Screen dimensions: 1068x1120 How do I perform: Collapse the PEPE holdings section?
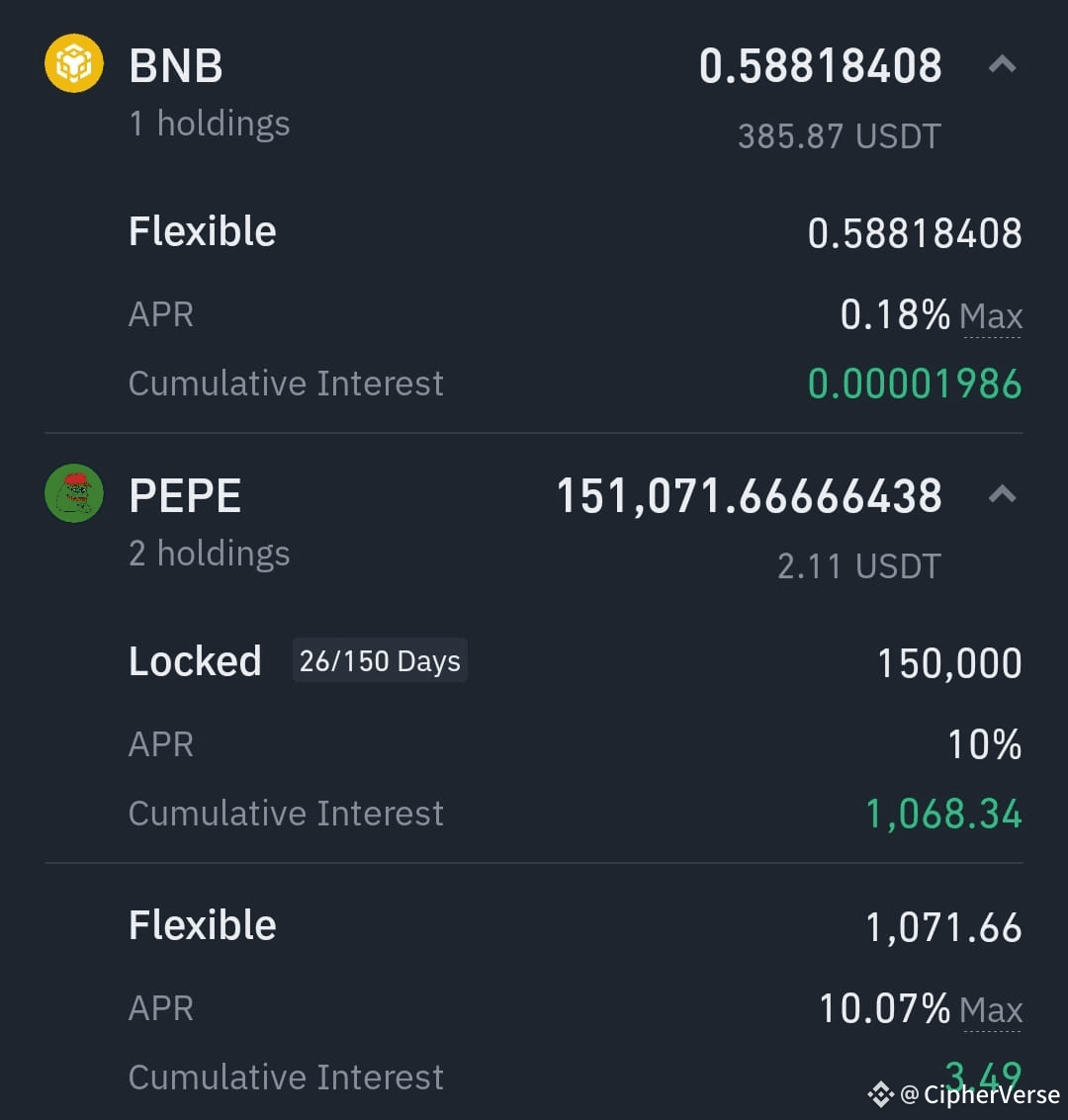1003,495
